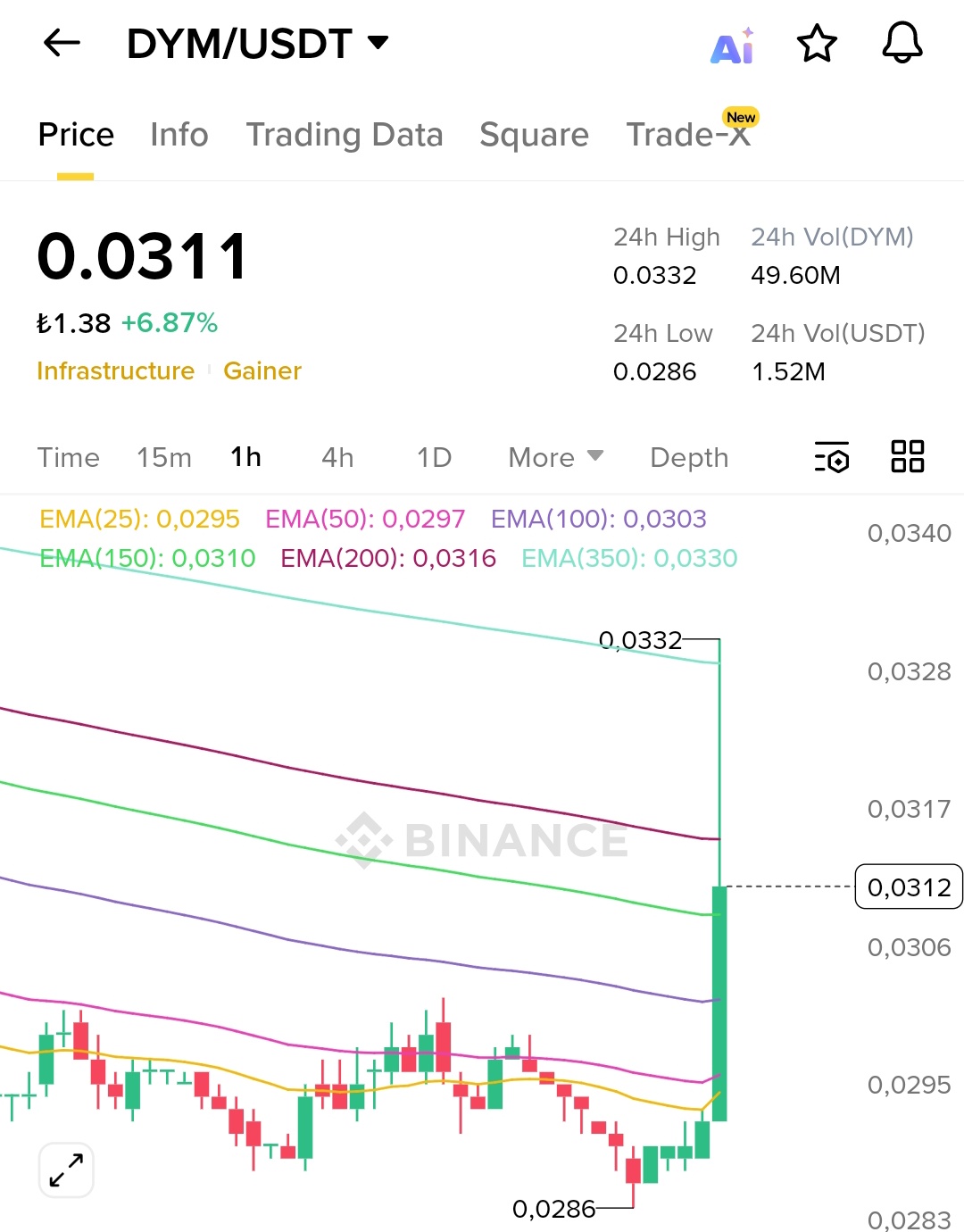Screen dimensions: 964x1232
Task: Set a price alert with the bell
Action: pos(902,43)
